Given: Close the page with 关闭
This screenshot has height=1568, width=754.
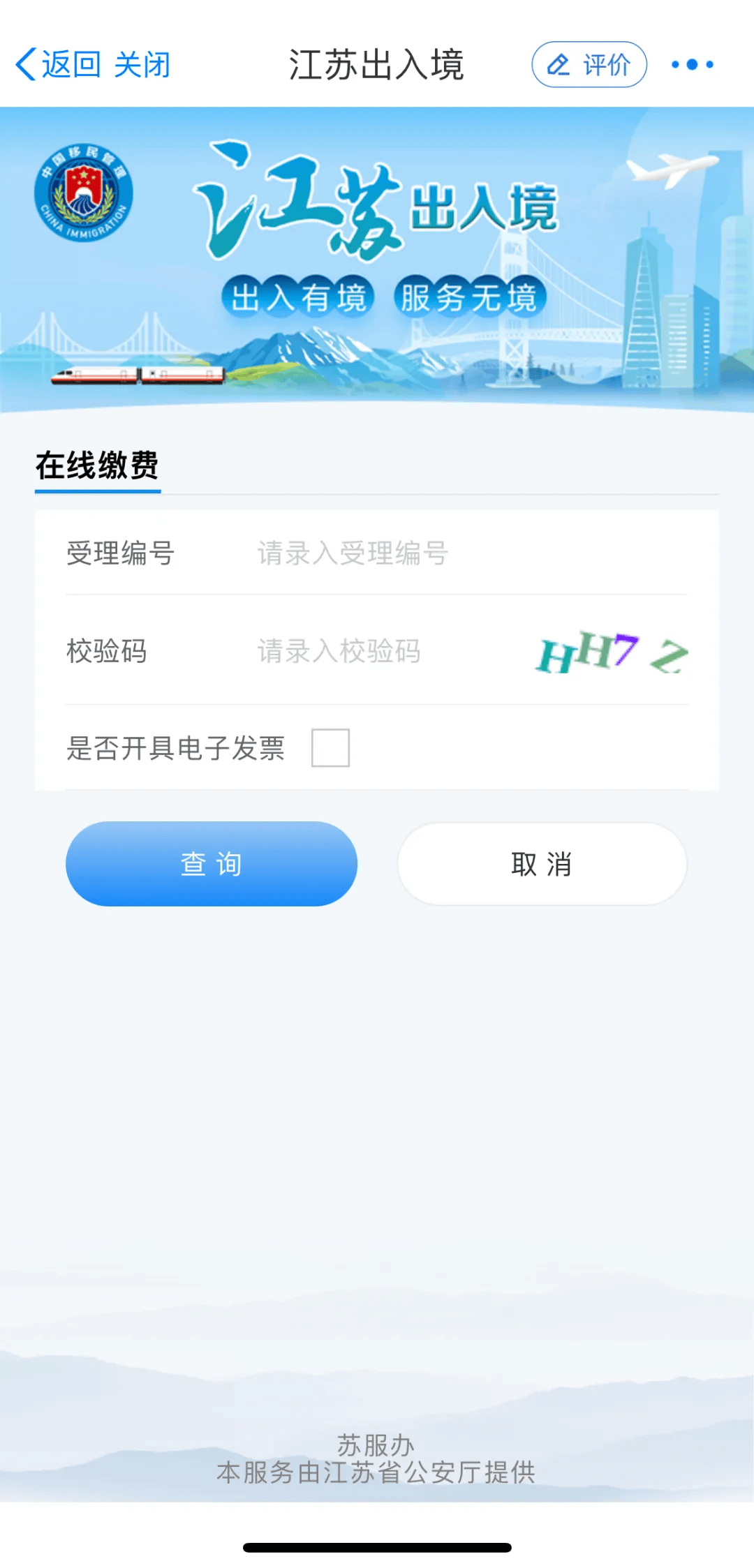Looking at the screenshot, I should (142, 65).
